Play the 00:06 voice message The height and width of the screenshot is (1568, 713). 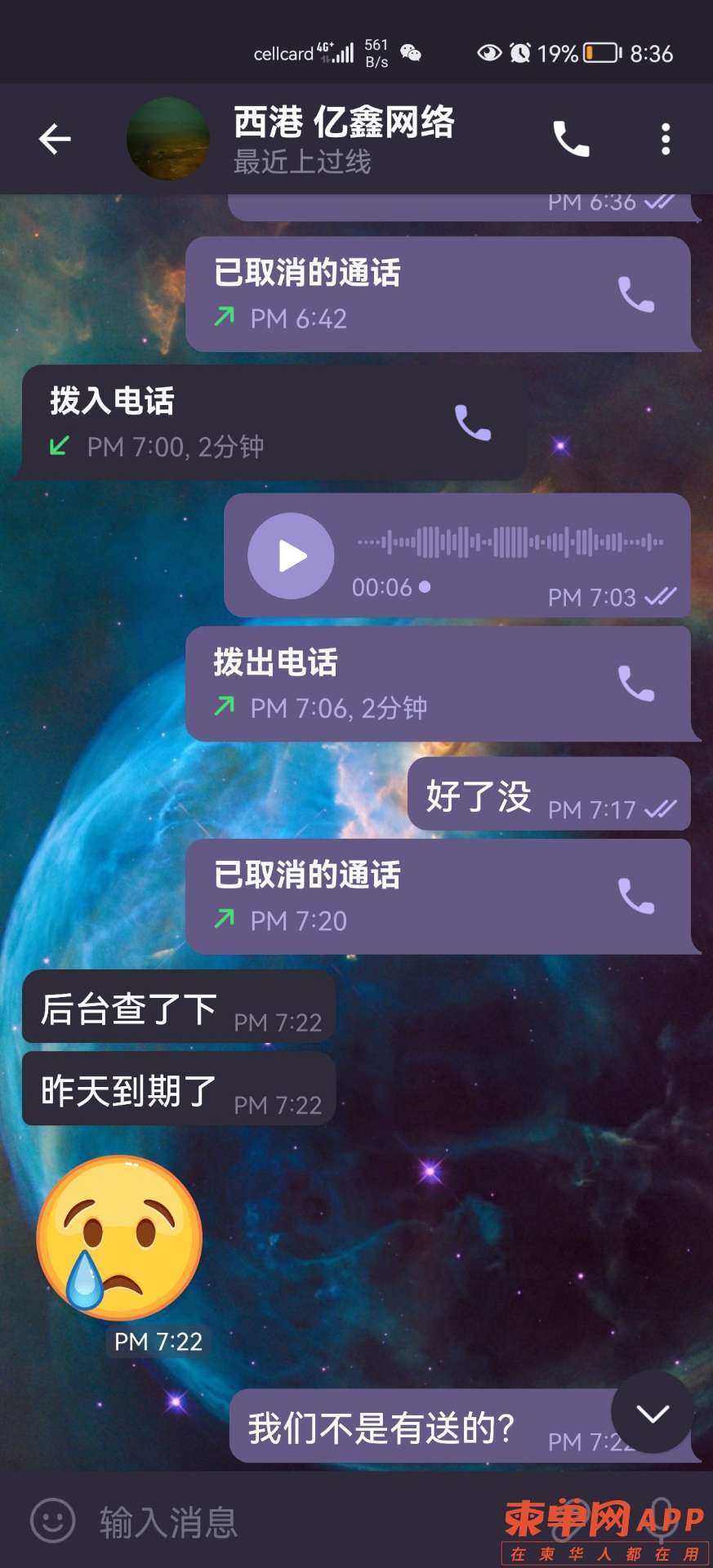click(x=291, y=556)
